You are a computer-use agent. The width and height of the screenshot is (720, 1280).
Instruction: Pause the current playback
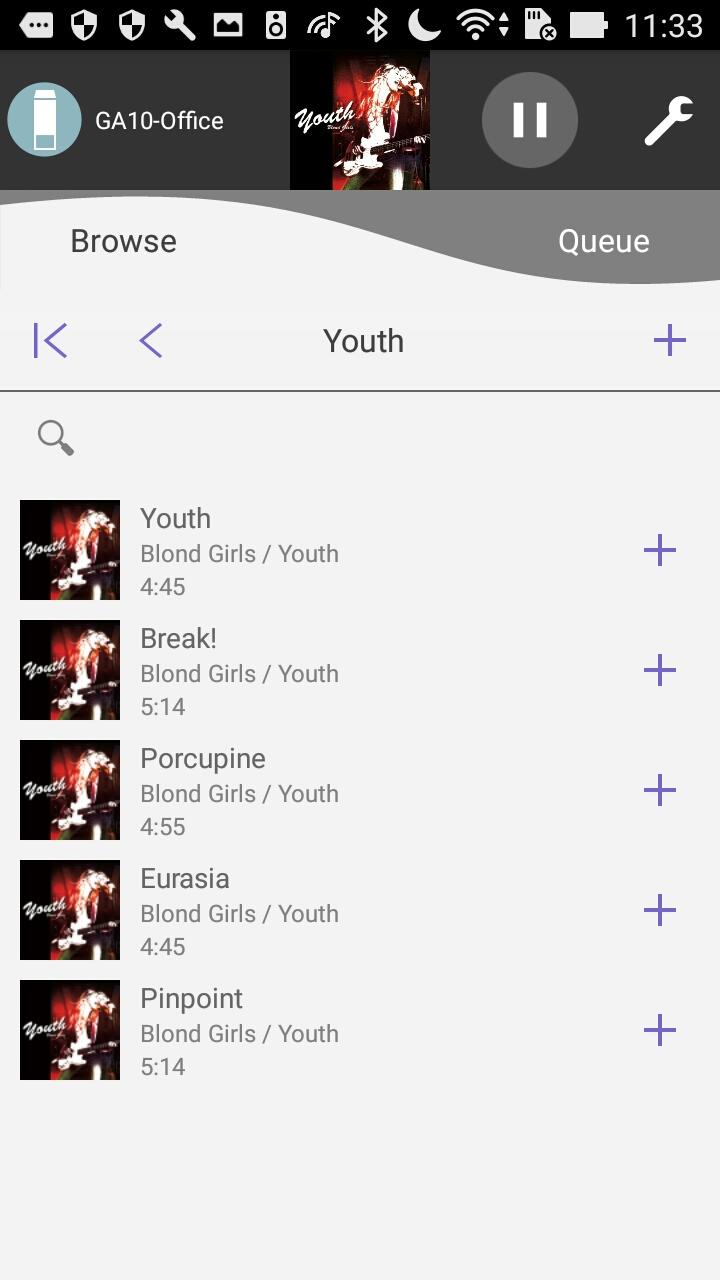click(529, 120)
